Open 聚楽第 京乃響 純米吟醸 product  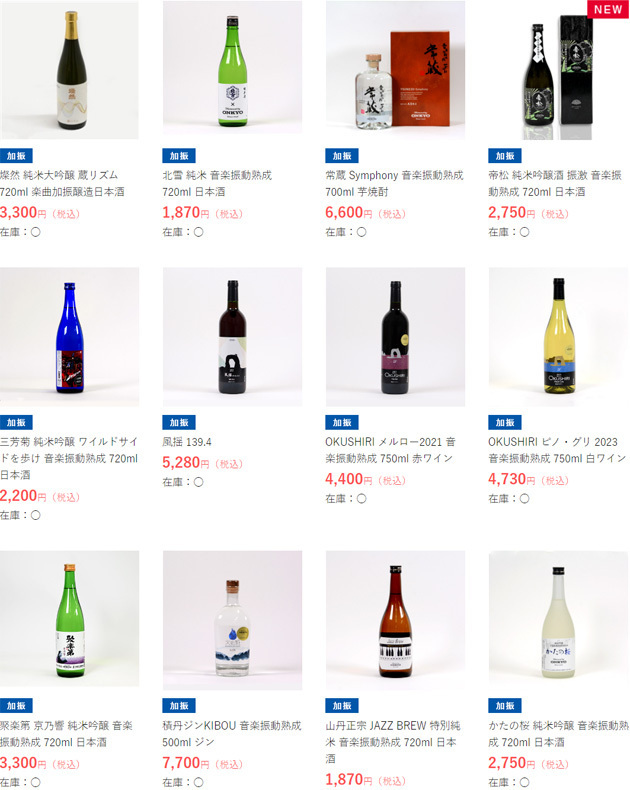[x=69, y=620]
